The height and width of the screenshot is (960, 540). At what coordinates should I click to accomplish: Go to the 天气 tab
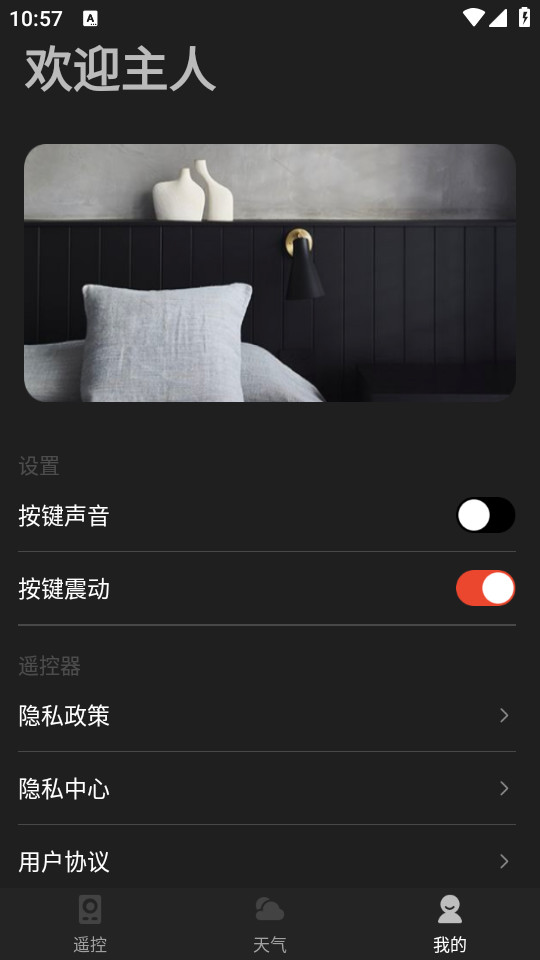pos(270,924)
